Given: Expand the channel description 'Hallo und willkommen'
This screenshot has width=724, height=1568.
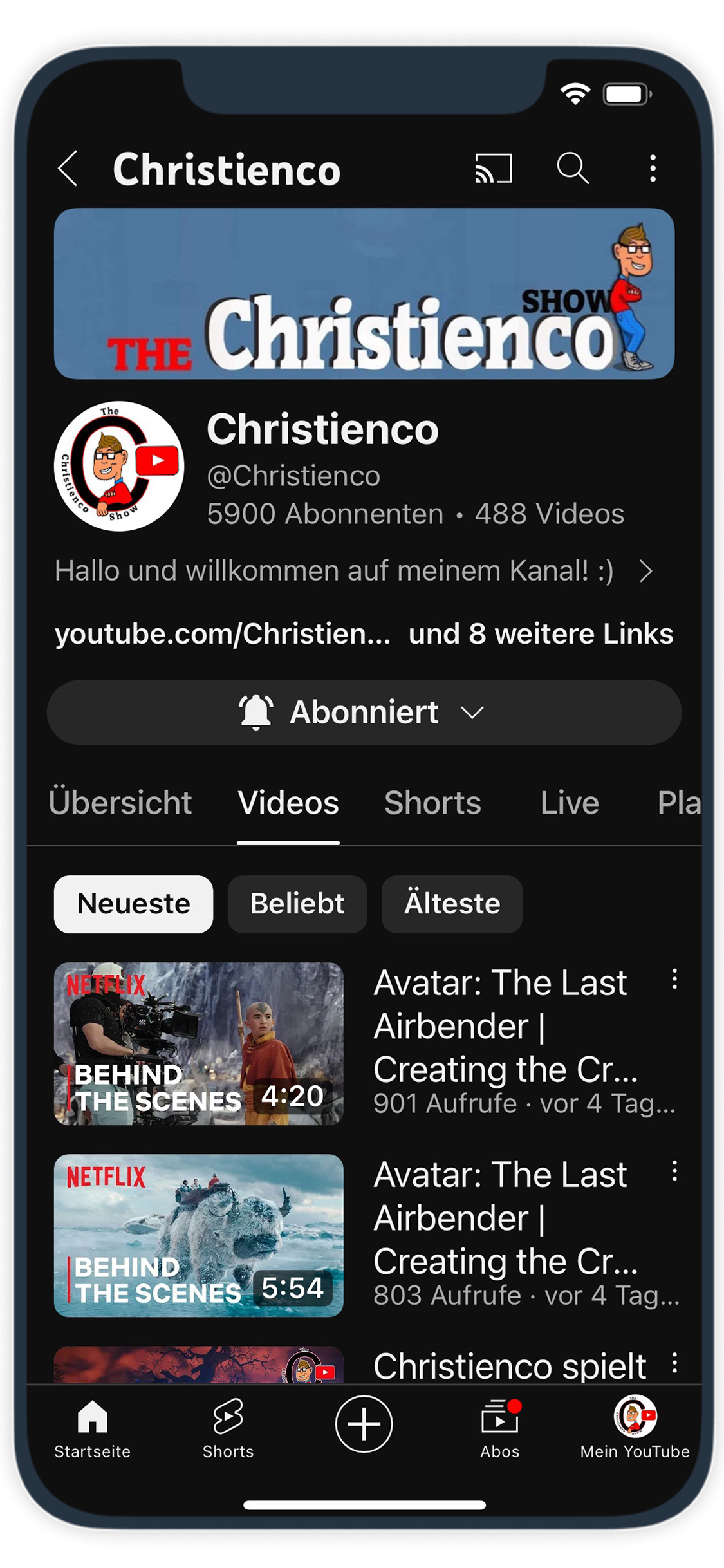Looking at the screenshot, I should coord(645,571).
